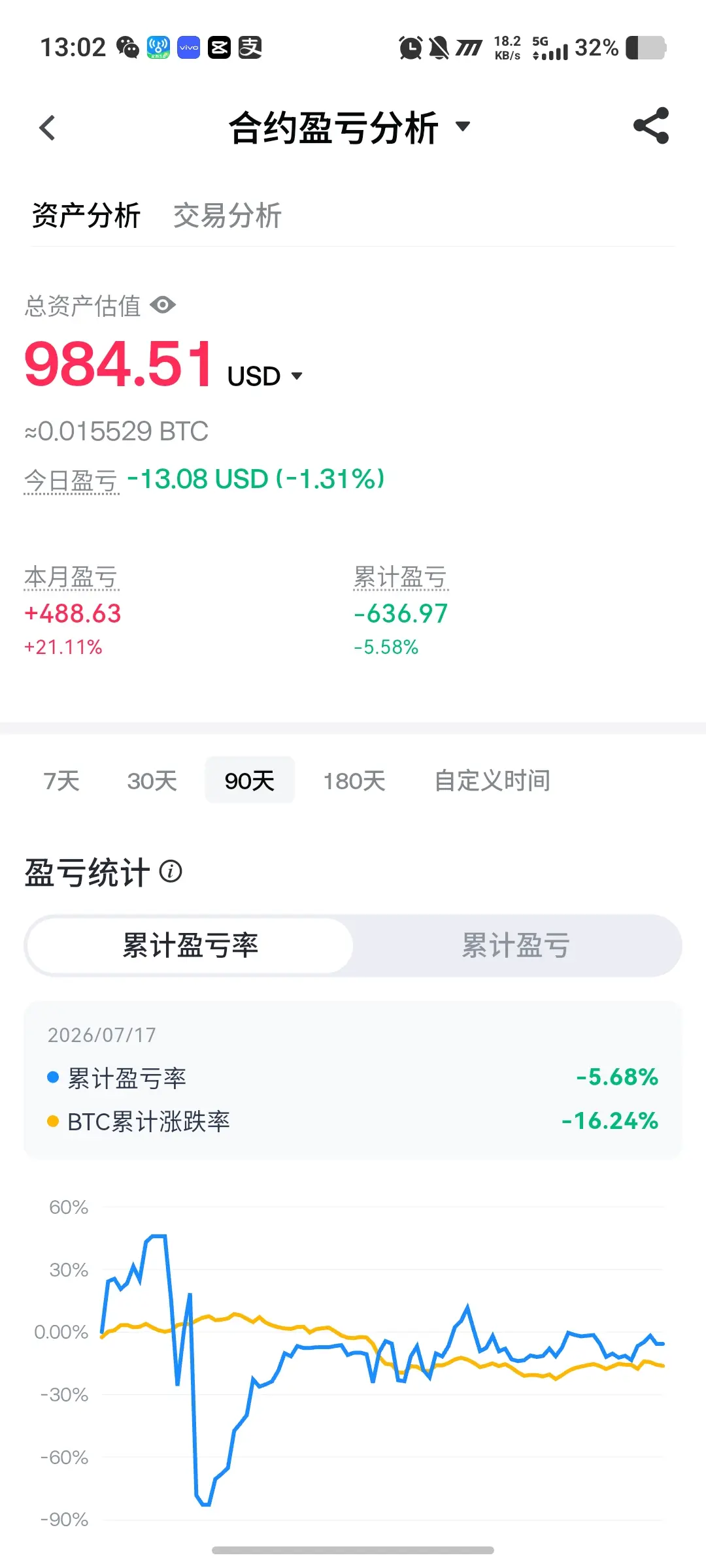Choose the 90天 time range

[x=250, y=781]
